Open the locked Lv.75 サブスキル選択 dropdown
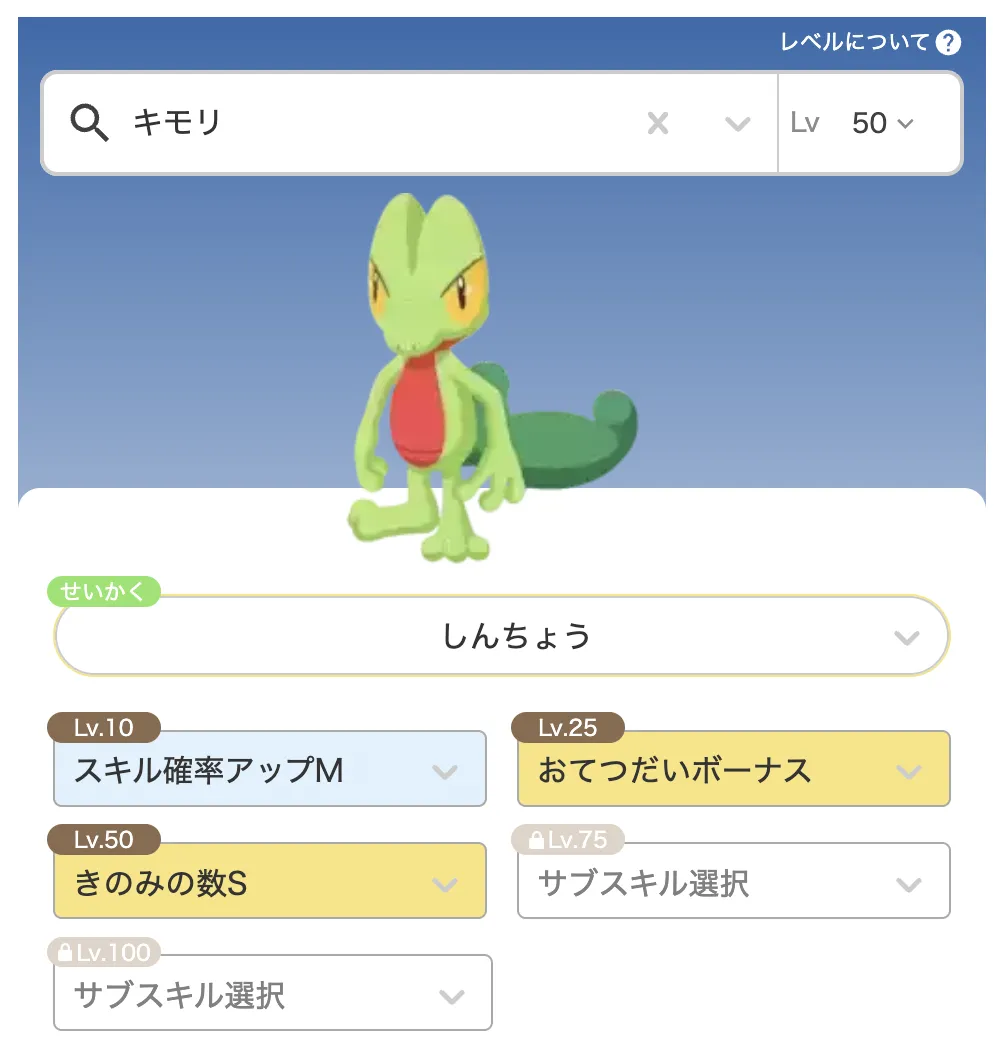The image size is (1004, 1052). click(x=908, y=881)
